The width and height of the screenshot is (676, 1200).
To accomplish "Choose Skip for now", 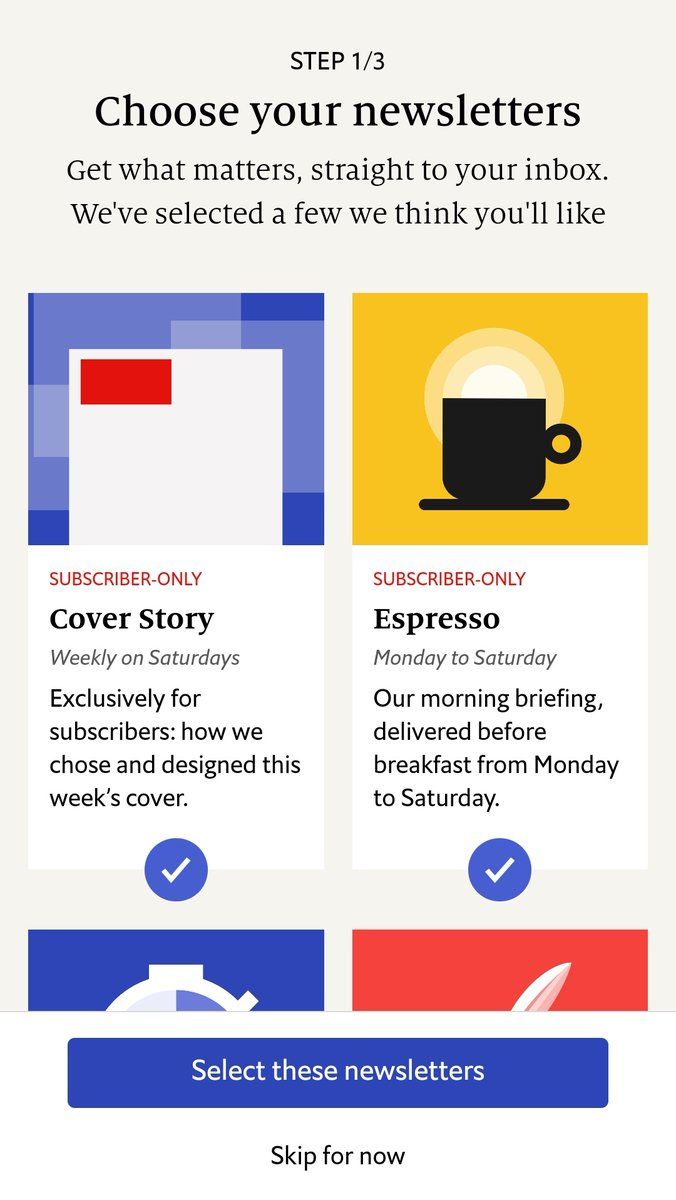I will (338, 1156).
